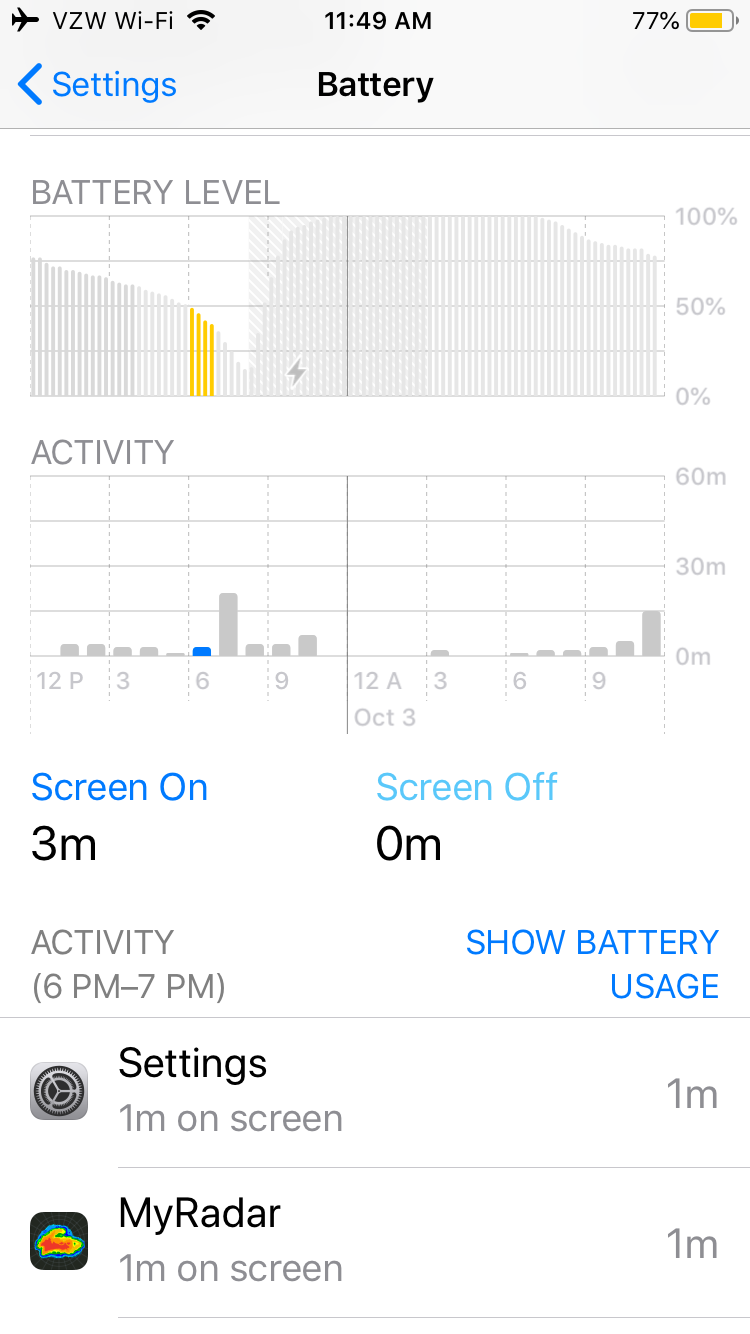Open the MyRadar activity row
This screenshot has width=750, height=1334.
[x=375, y=1242]
